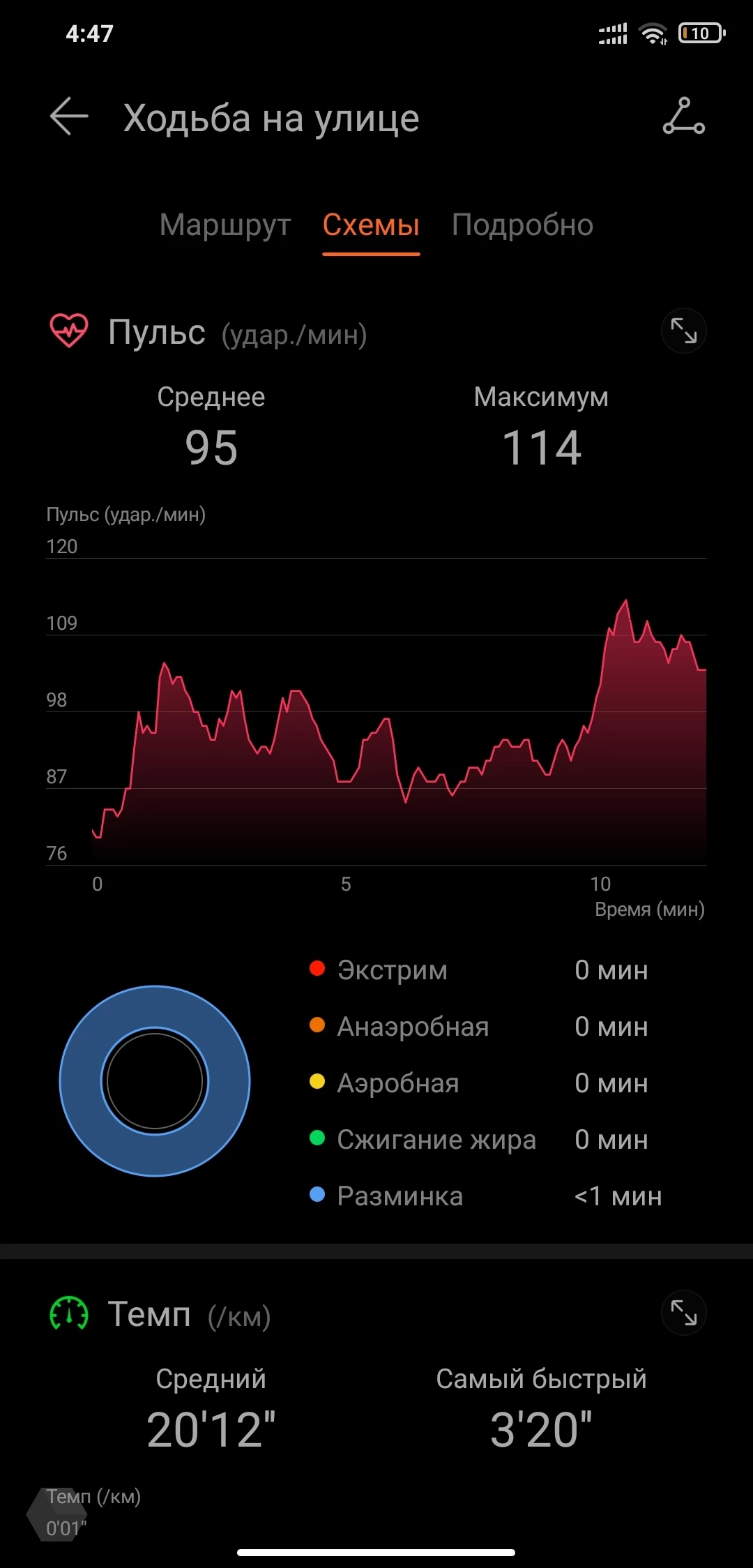
Task: Expand the Темп chart to fullscreen
Action: pyautogui.click(x=684, y=1313)
